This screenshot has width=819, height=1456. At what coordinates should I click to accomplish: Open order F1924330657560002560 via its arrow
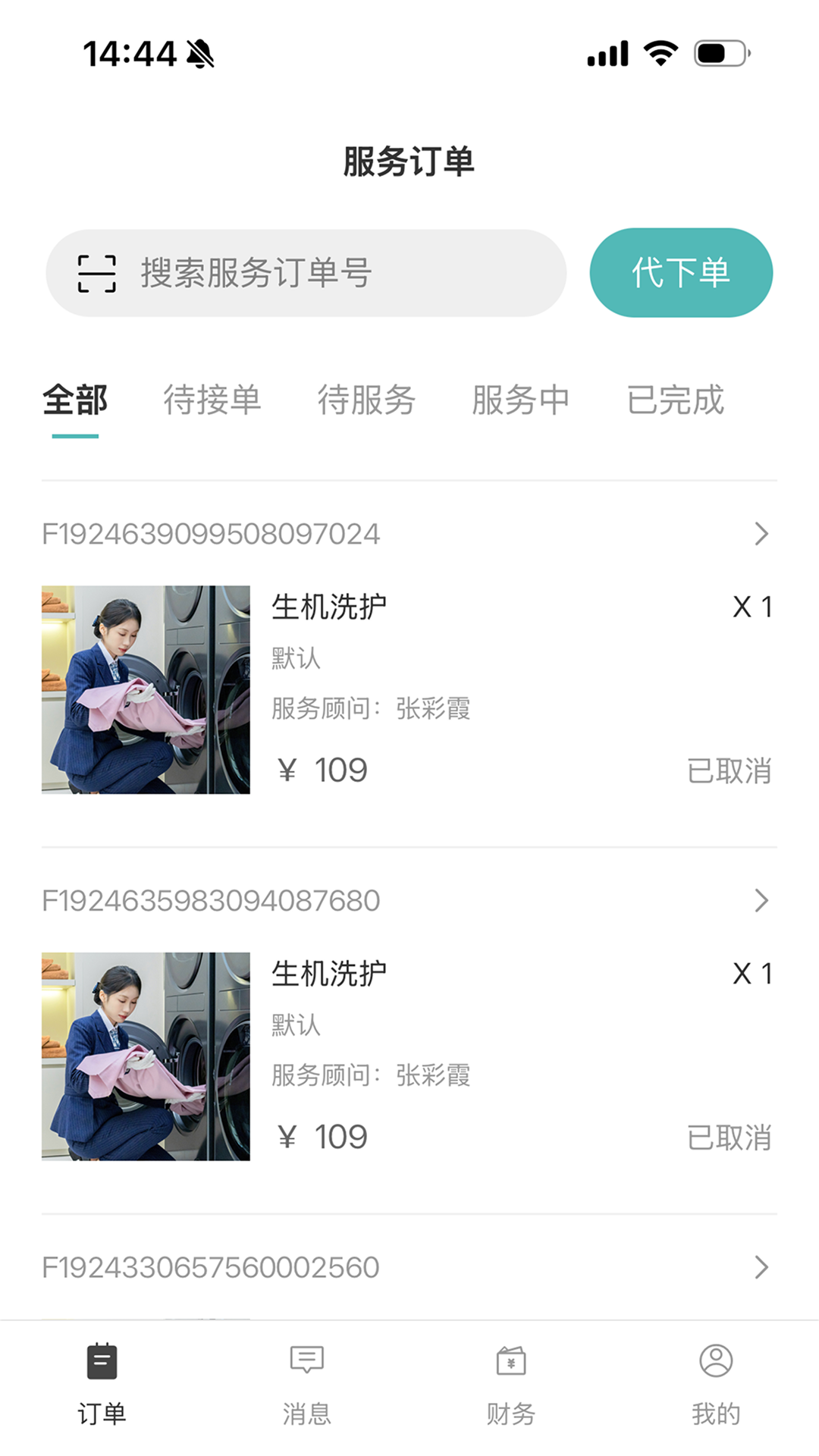[762, 1266]
